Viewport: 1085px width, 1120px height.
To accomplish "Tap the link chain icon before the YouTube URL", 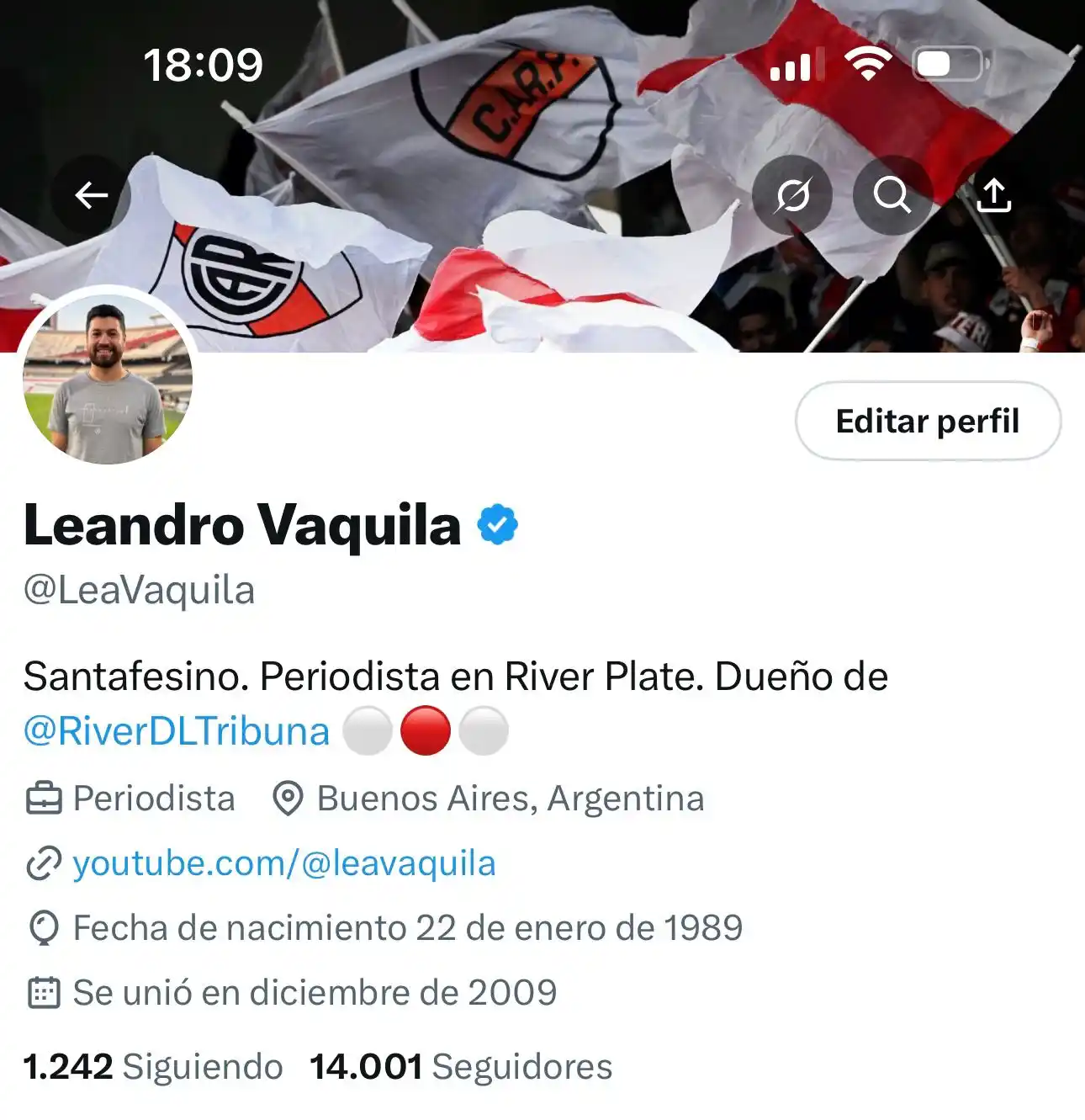I will coord(41,863).
